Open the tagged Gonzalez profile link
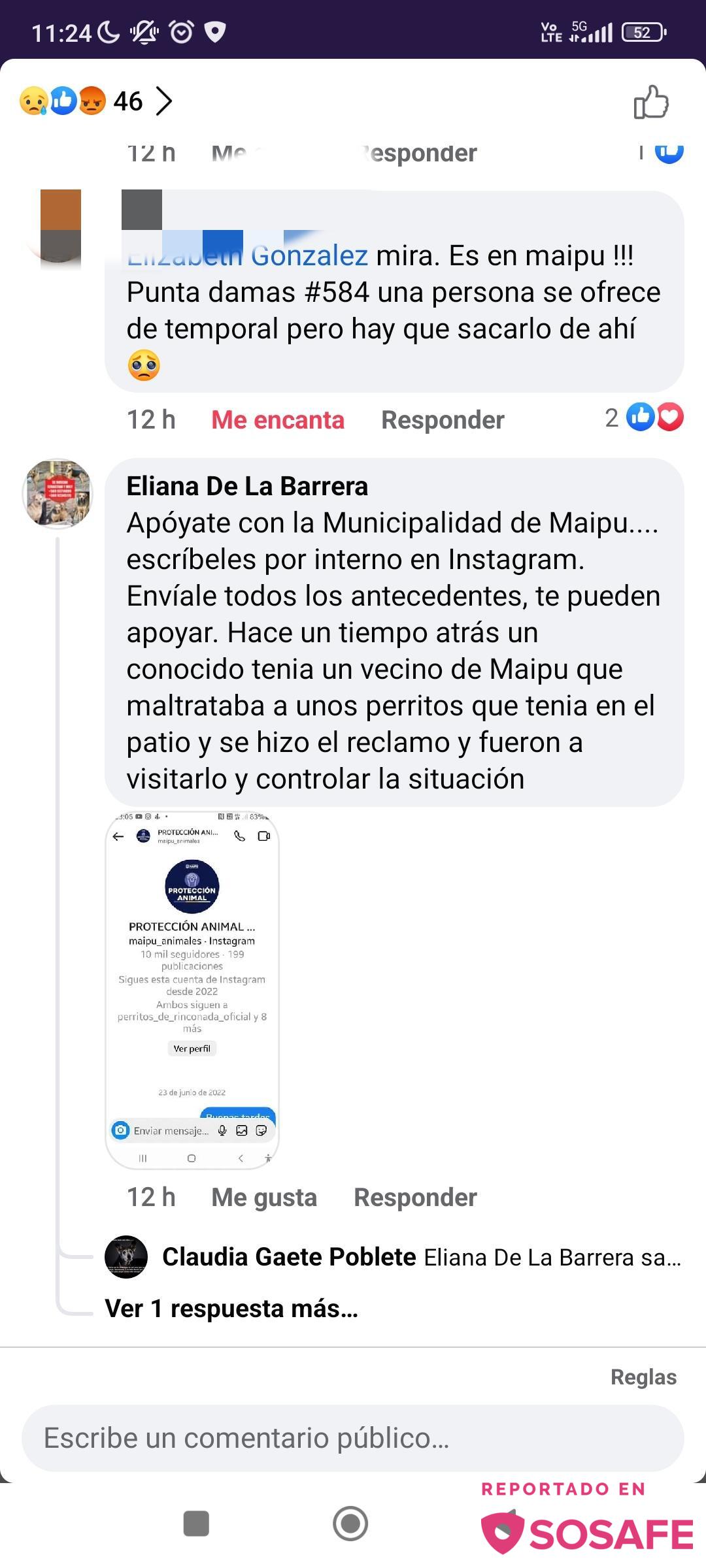Screen dimensions: 706x1568 (x=309, y=255)
